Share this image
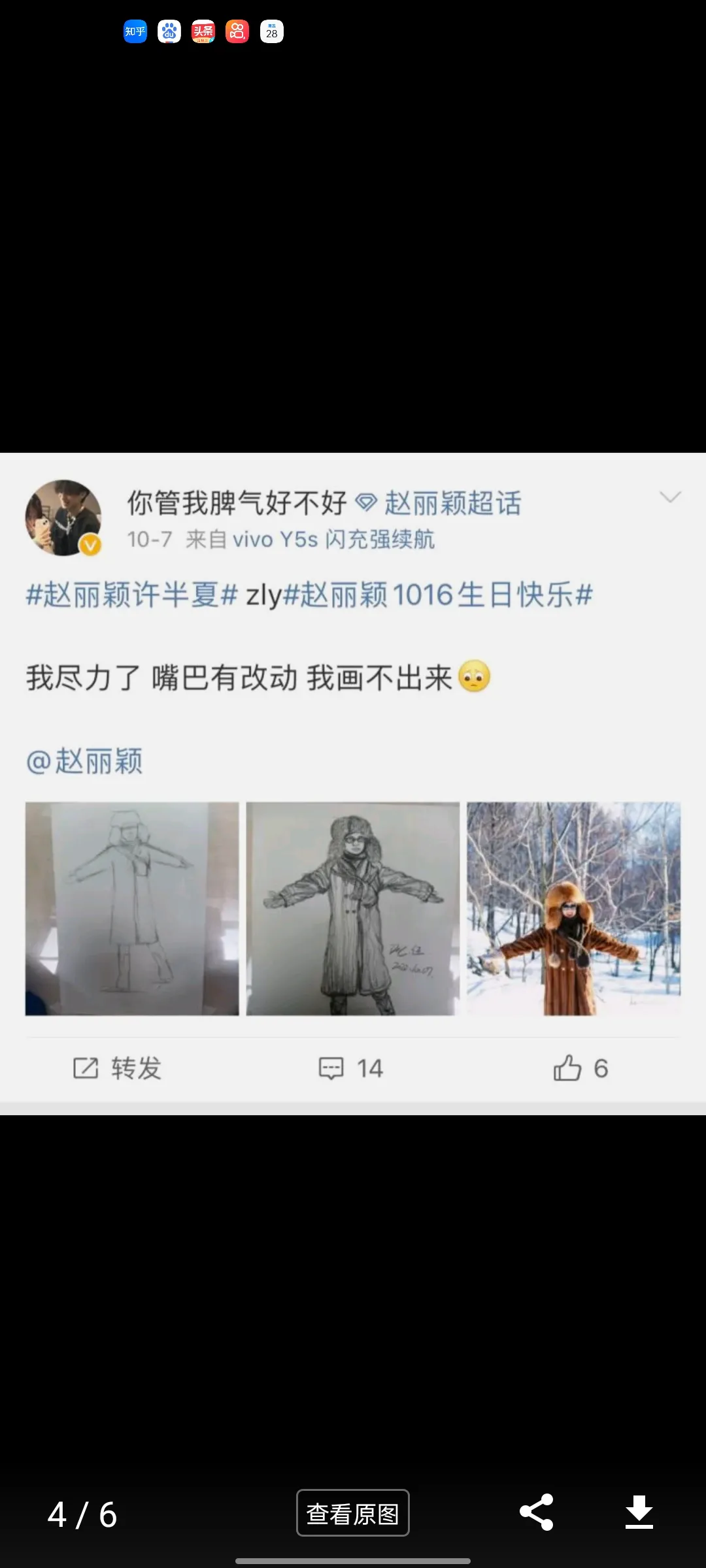Image resolution: width=706 pixels, height=1568 pixels. (x=537, y=1512)
